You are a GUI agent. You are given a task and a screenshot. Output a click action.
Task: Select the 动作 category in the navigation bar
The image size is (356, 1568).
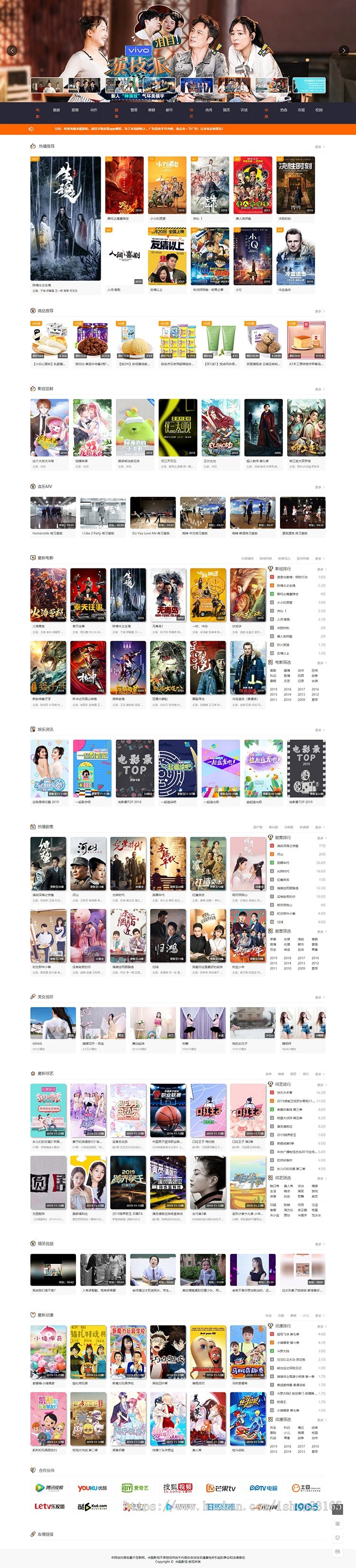[93, 110]
